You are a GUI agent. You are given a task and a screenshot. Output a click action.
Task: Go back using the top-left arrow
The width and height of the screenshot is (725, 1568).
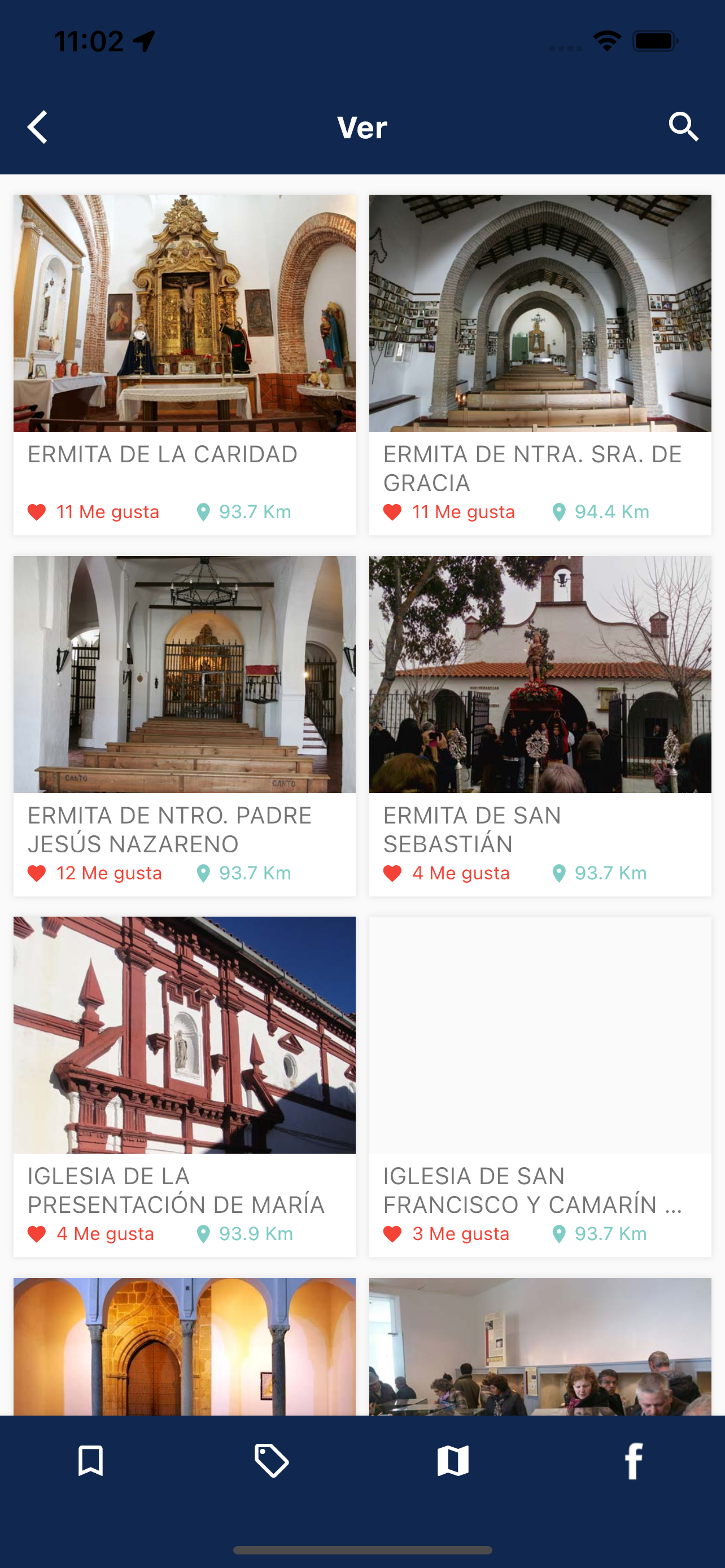38,127
